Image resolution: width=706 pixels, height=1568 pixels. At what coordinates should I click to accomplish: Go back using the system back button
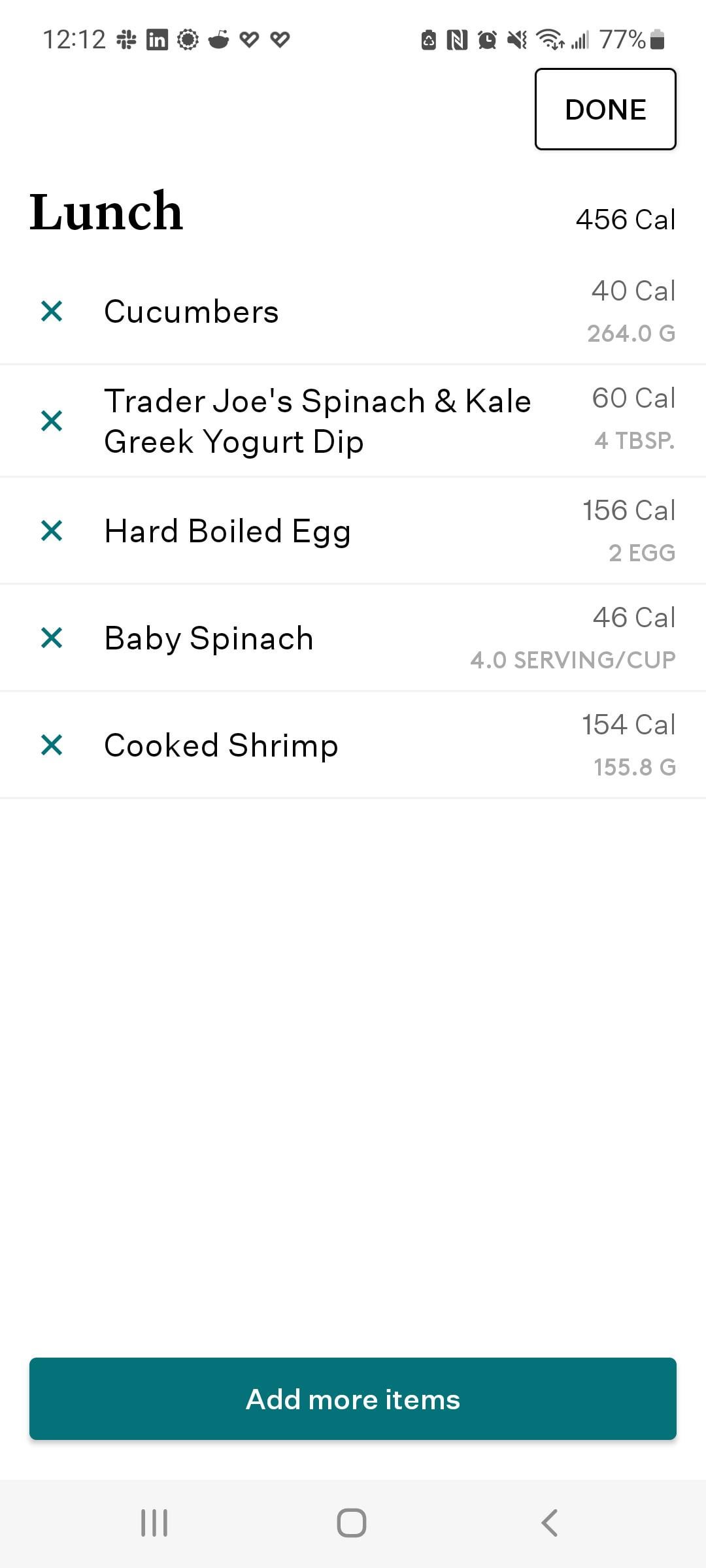(x=550, y=1523)
